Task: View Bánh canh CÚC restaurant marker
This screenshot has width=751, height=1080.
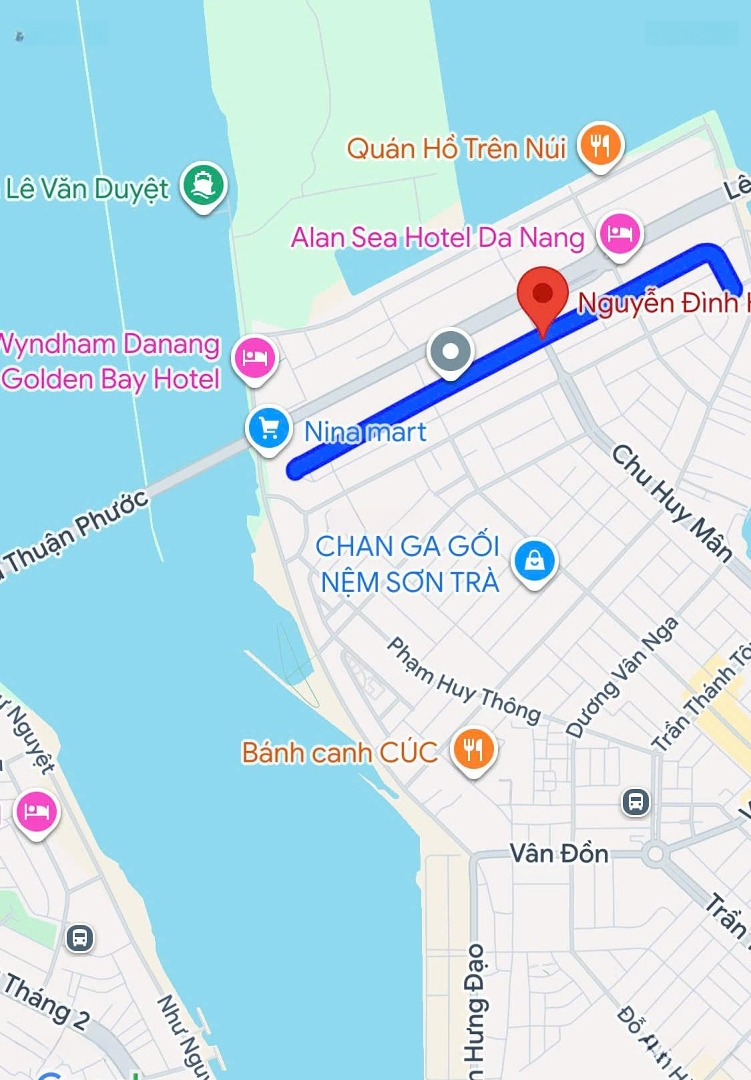Action: tap(474, 750)
